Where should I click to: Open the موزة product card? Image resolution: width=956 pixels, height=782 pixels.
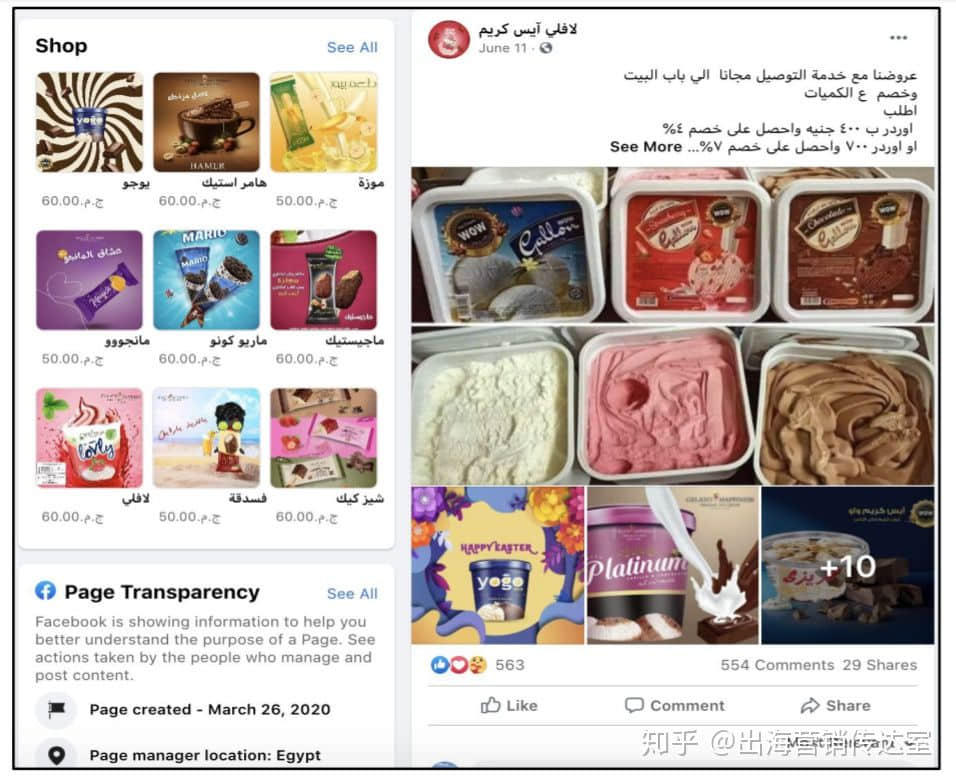pos(323,122)
